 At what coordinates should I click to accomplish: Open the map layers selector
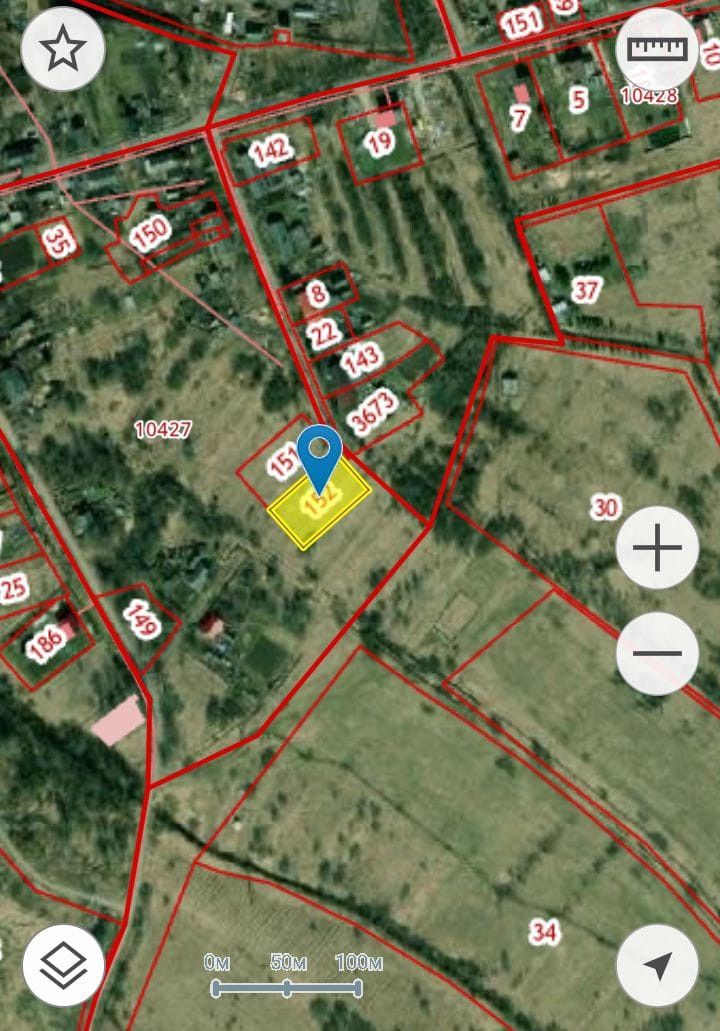point(63,965)
